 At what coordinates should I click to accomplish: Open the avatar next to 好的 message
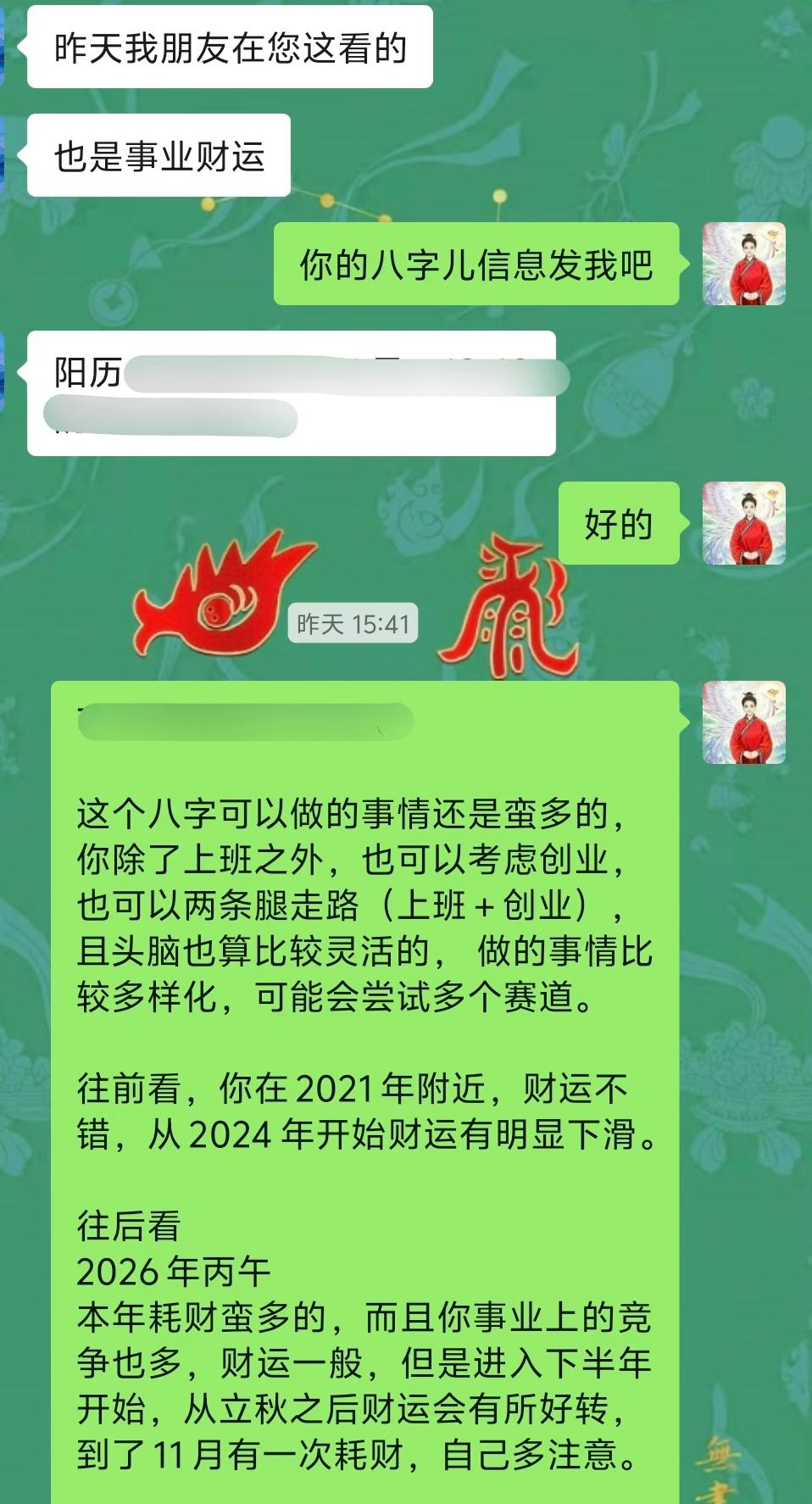[744, 523]
